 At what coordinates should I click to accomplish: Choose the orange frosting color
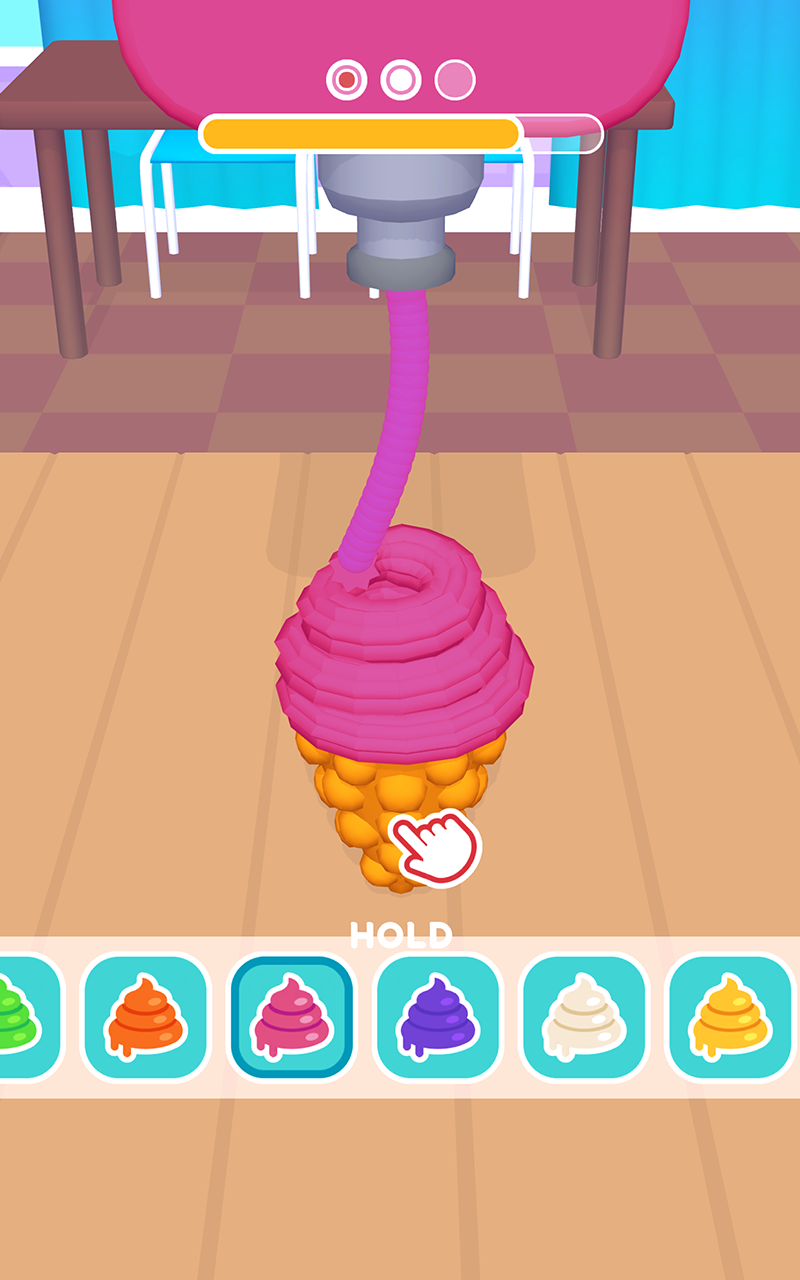(146, 1017)
